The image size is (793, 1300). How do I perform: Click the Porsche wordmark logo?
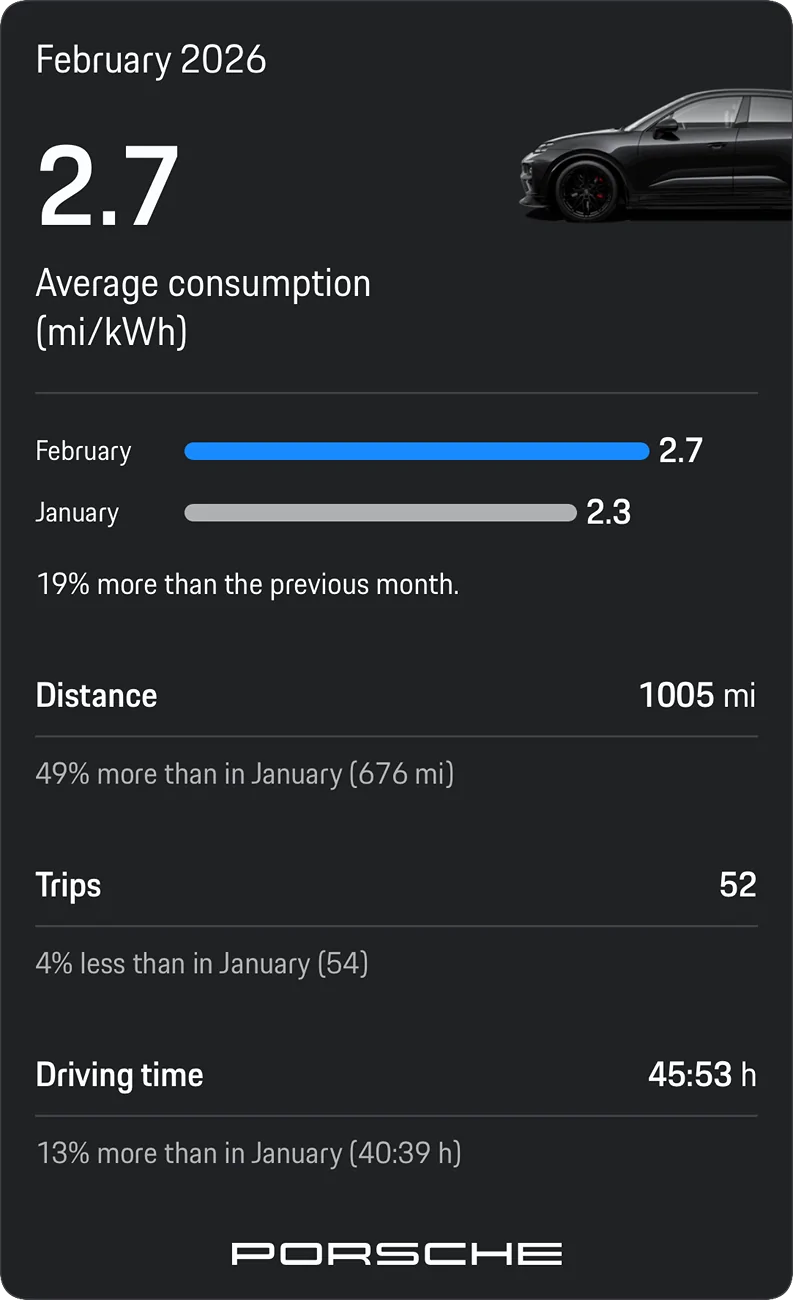[x=396, y=1251]
